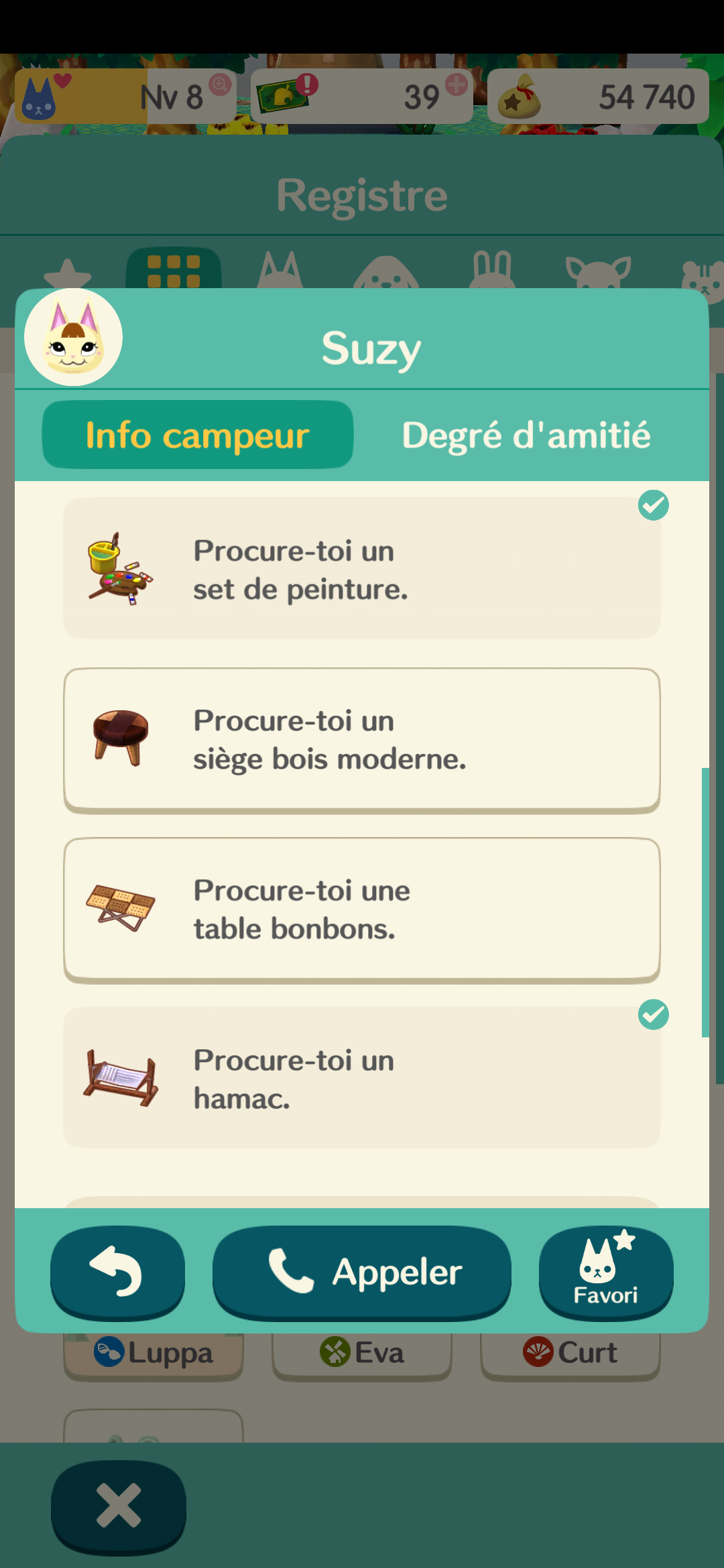
Task: Open the set de peinture request
Action: (362, 568)
